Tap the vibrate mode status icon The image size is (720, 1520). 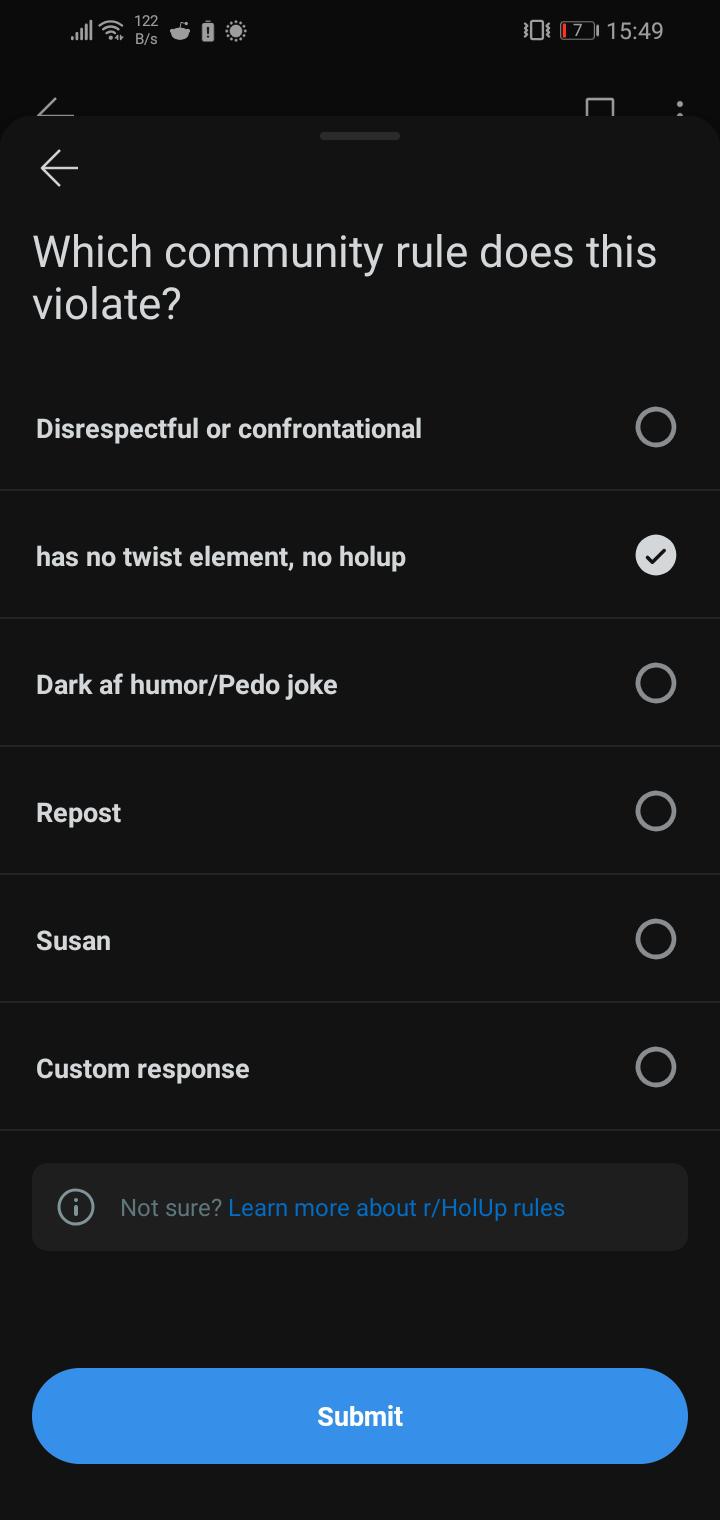coord(534,30)
